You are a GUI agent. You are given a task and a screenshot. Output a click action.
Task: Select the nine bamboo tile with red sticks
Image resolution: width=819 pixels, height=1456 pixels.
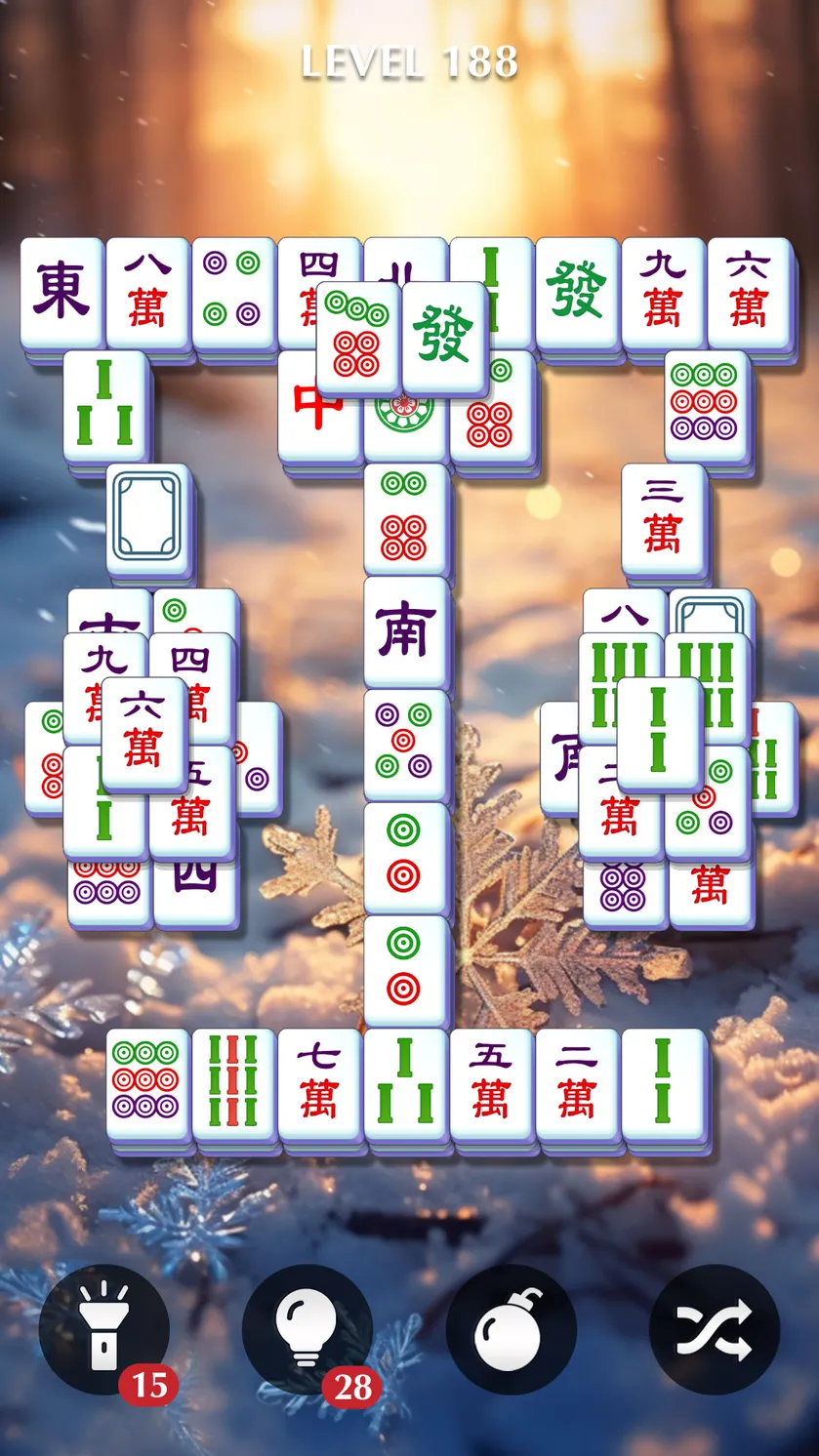pyautogui.click(x=234, y=1084)
